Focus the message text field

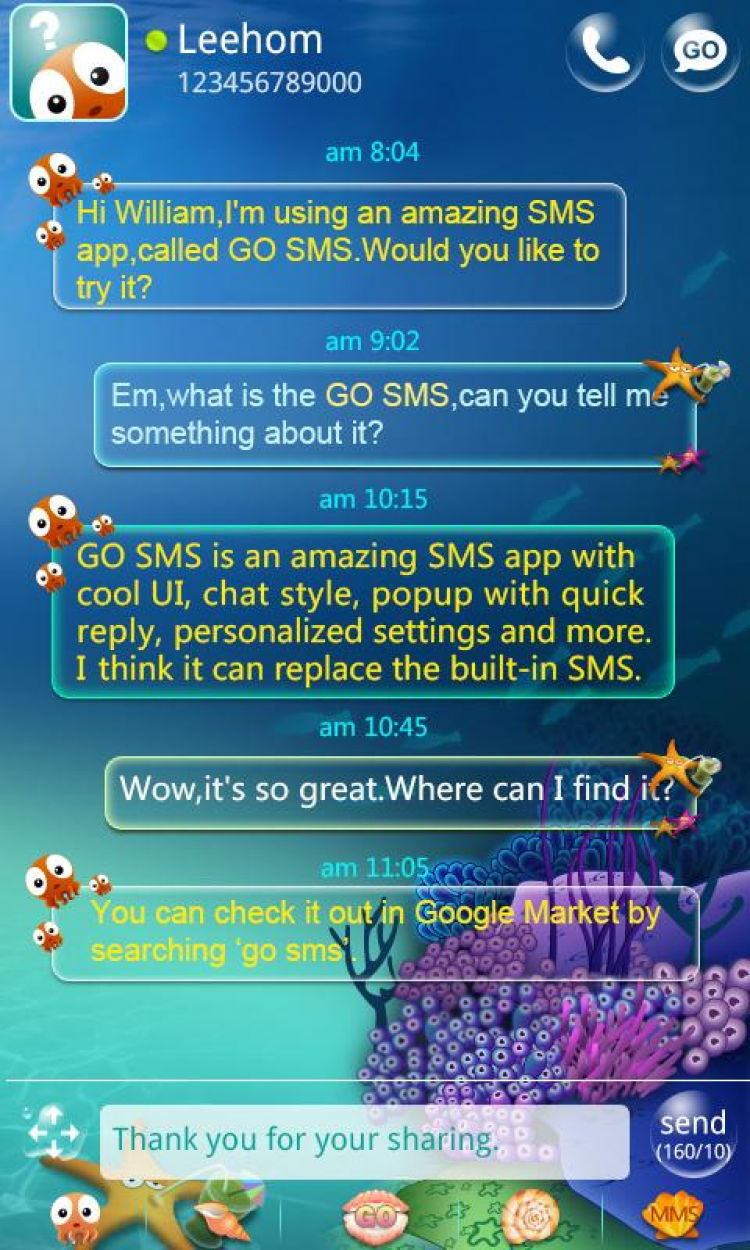[364, 1140]
